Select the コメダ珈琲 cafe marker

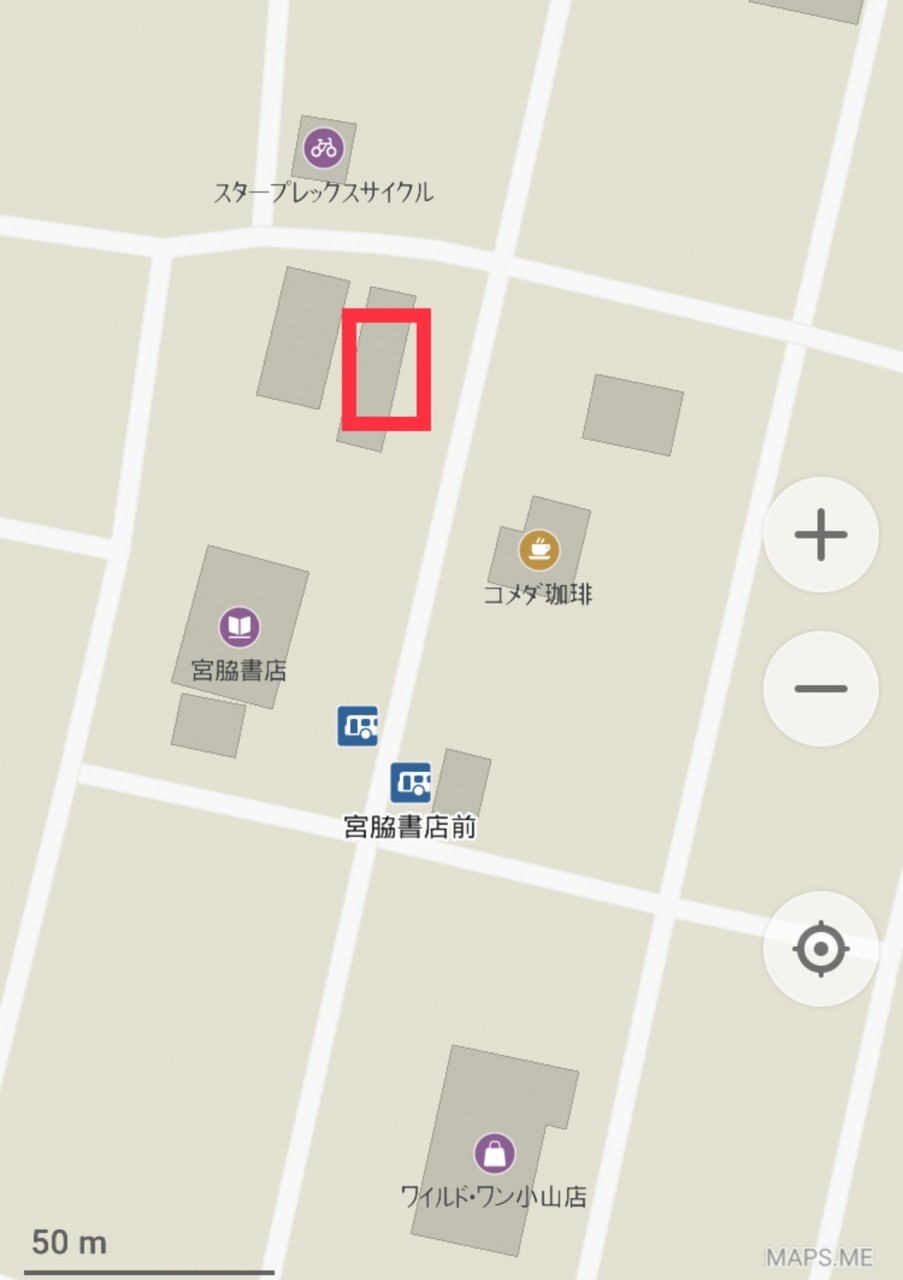(x=539, y=549)
